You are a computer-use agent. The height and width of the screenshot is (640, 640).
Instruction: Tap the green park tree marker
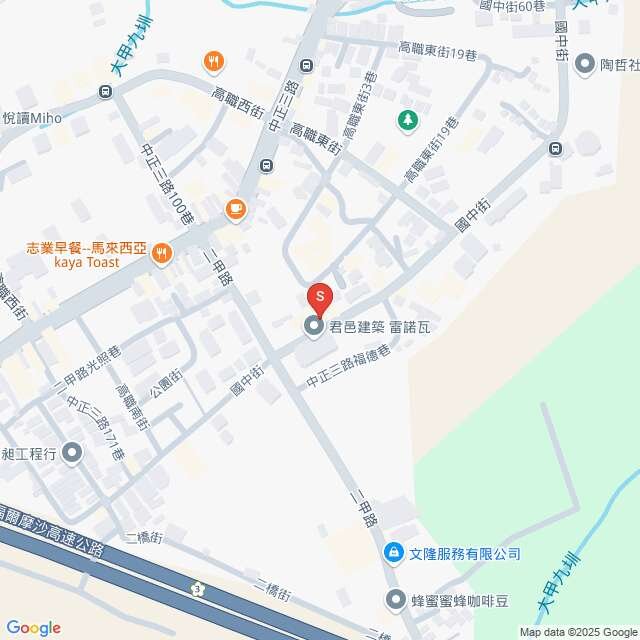[x=407, y=121]
